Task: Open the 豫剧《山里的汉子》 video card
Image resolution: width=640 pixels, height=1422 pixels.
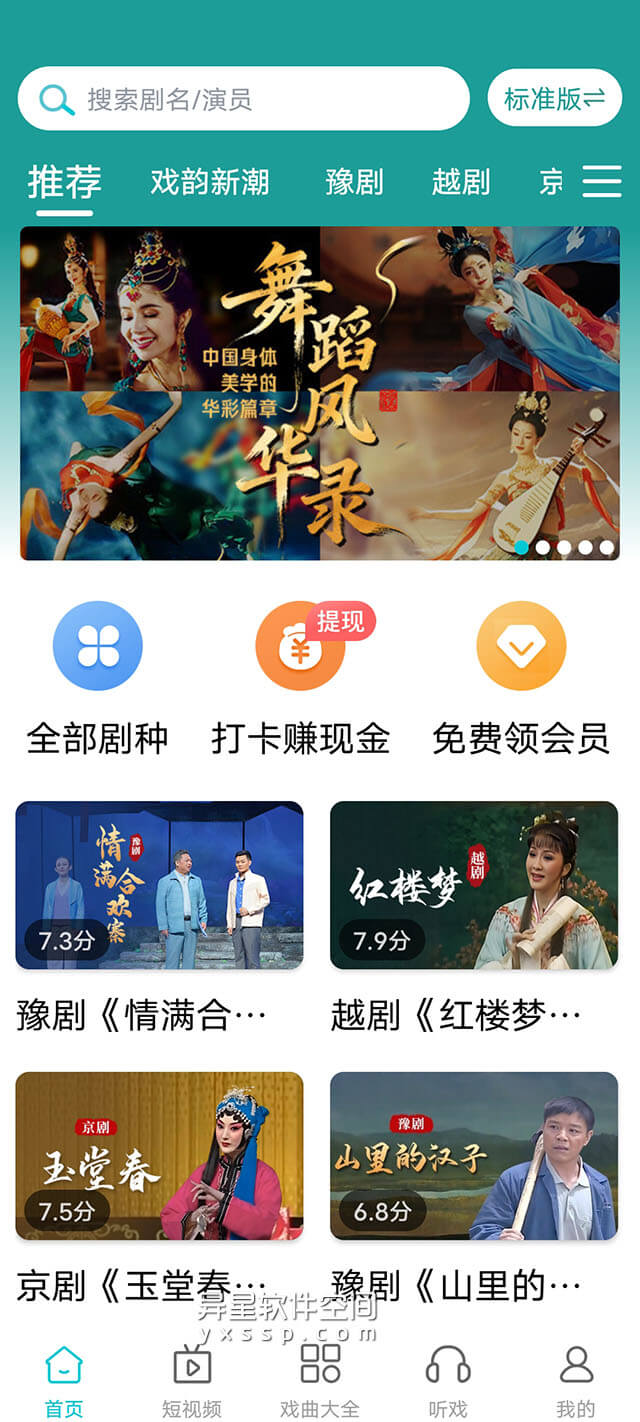Action: click(x=474, y=1155)
